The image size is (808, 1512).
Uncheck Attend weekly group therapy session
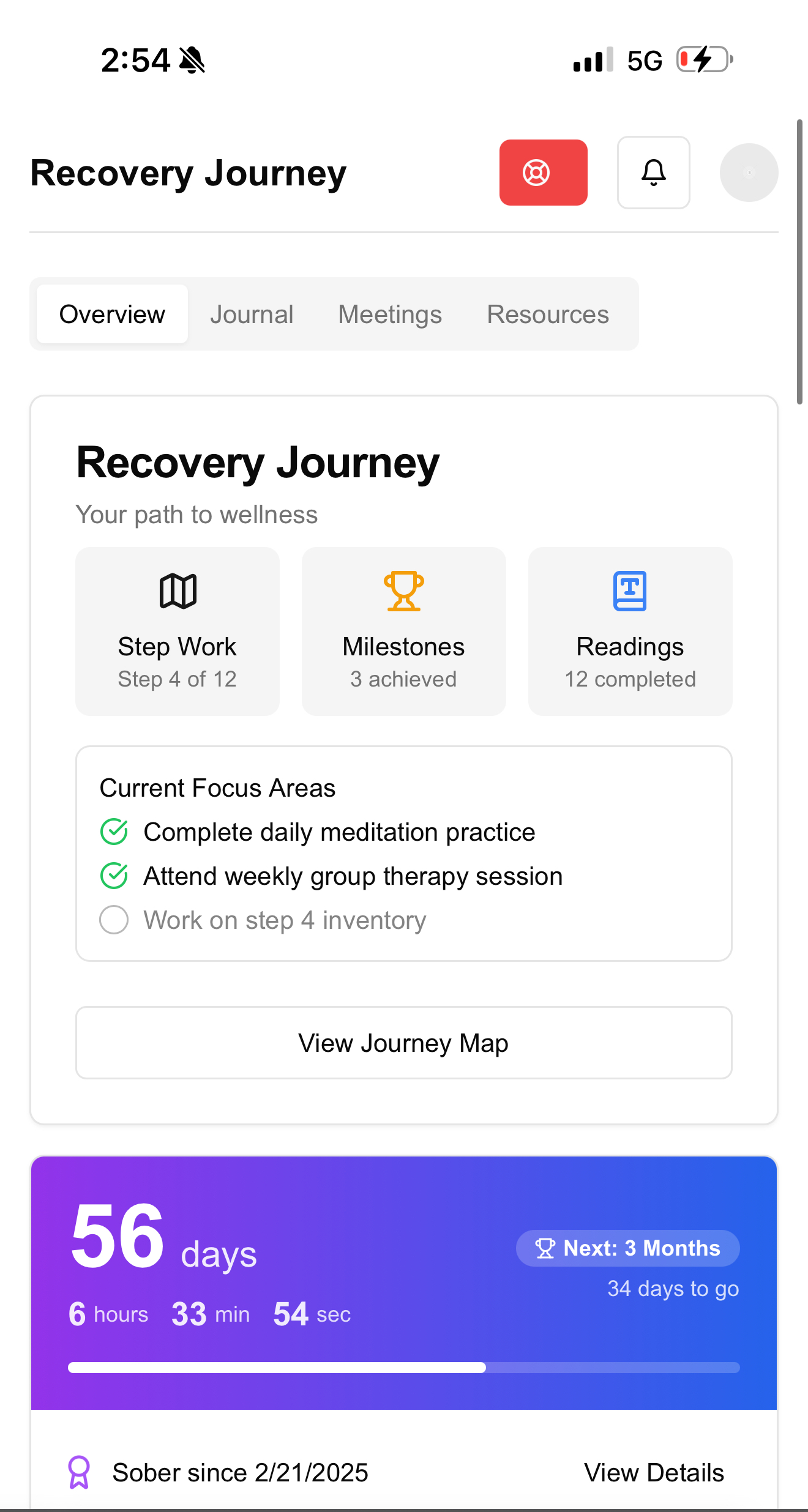tap(114, 876)
